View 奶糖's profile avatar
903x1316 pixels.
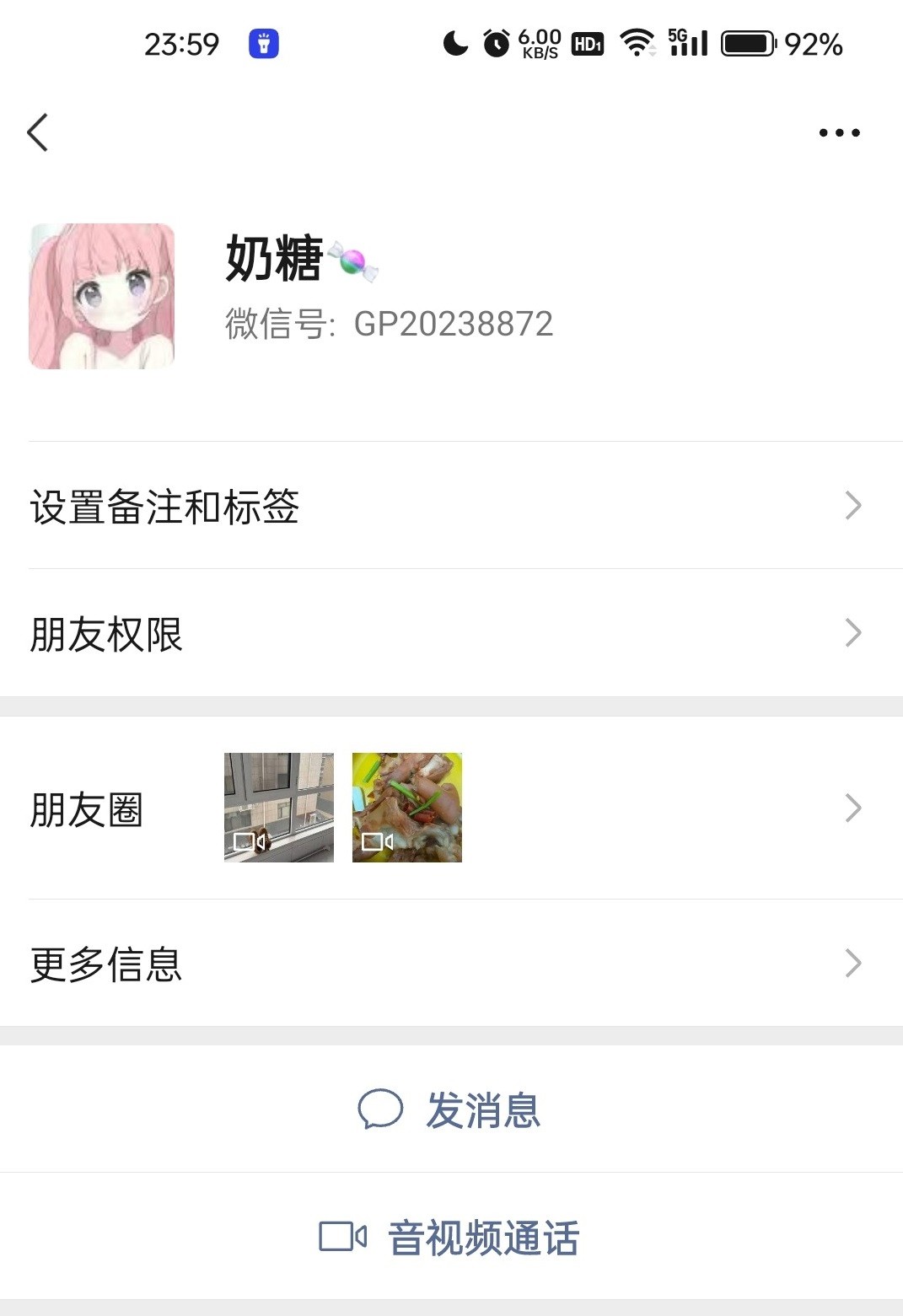[x=102, y=296]
